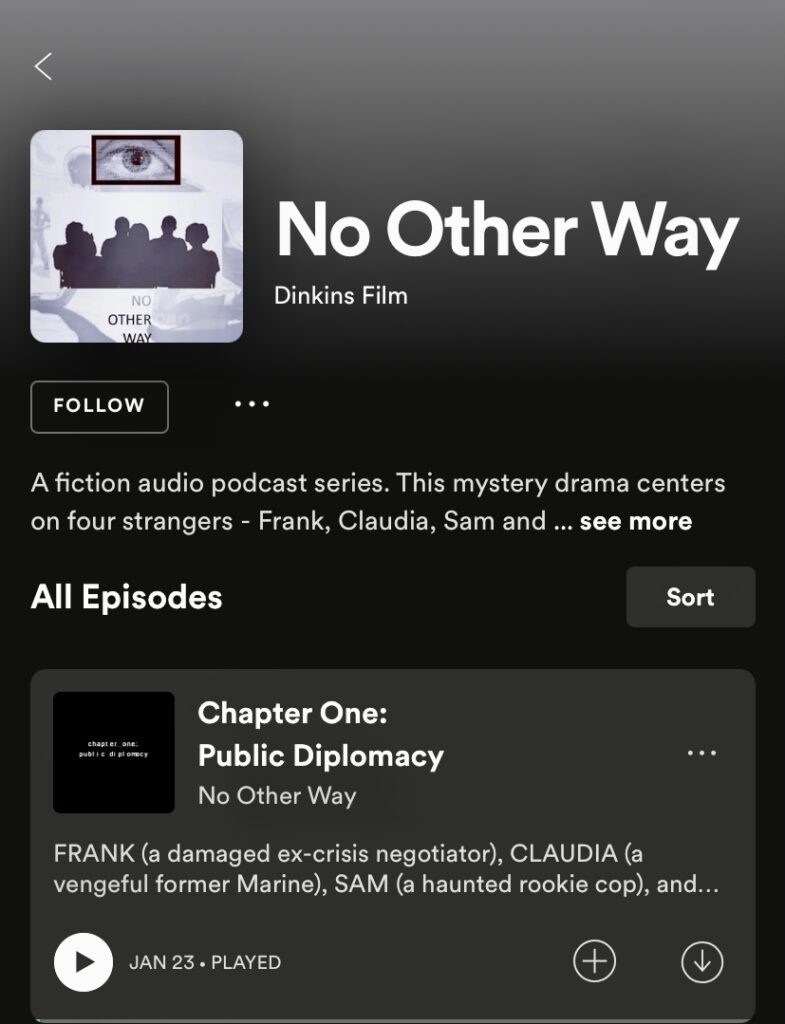Open more options for Chapter One episode
Image resolution: width=785 pixels, height=1024 pixels.
pos(702,754)
